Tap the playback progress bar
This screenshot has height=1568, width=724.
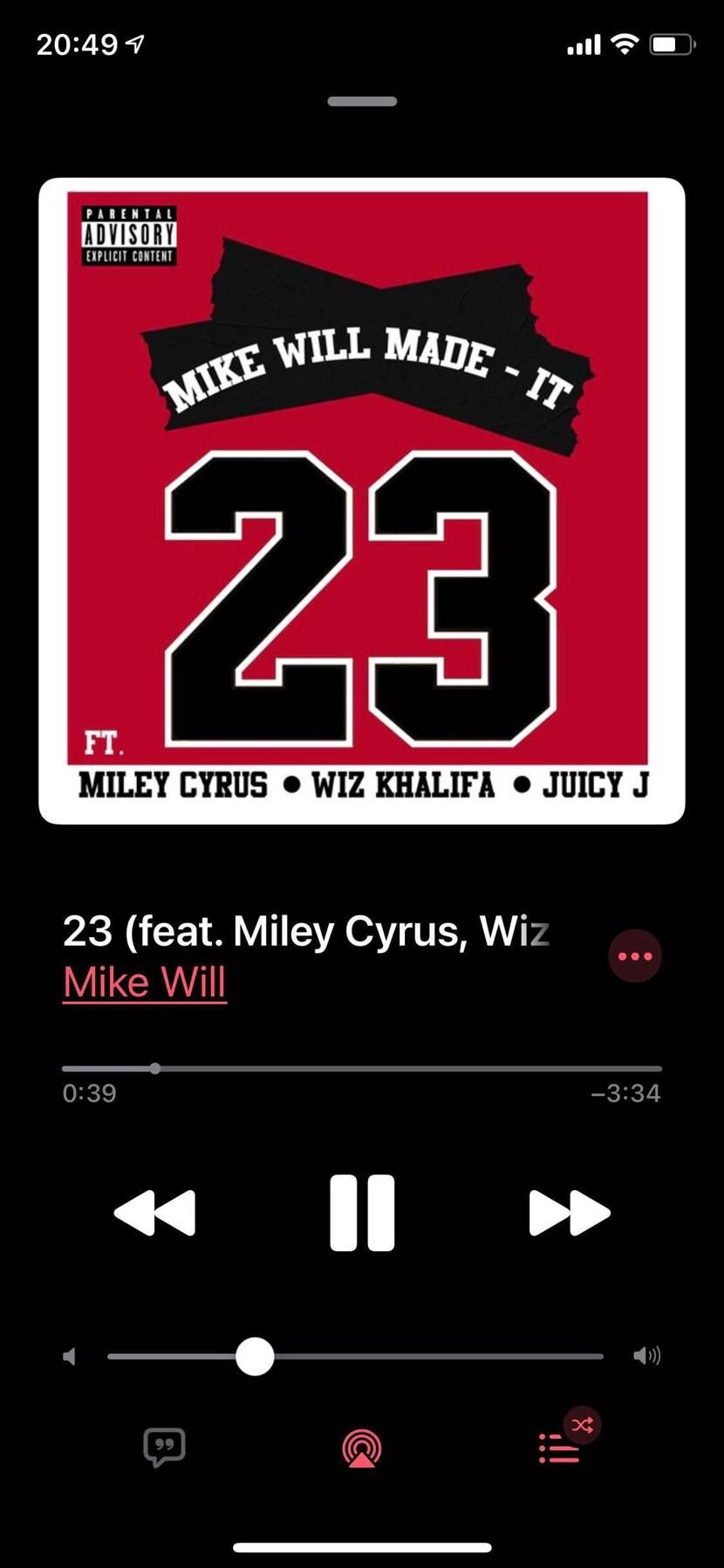click(x=362, y=1068)
